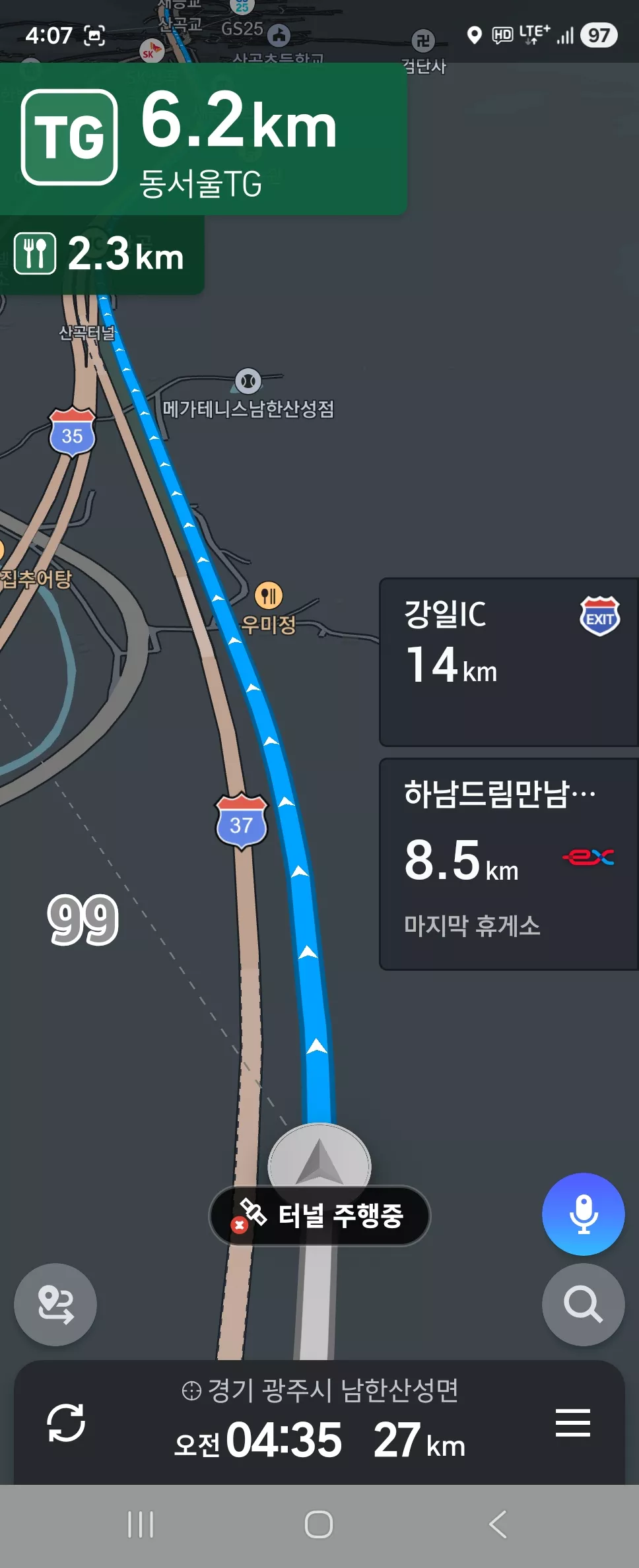Viewport: 639px width, 1568px height.
Task: Refresh the route with the reload icon
Action: point(66,1422)
